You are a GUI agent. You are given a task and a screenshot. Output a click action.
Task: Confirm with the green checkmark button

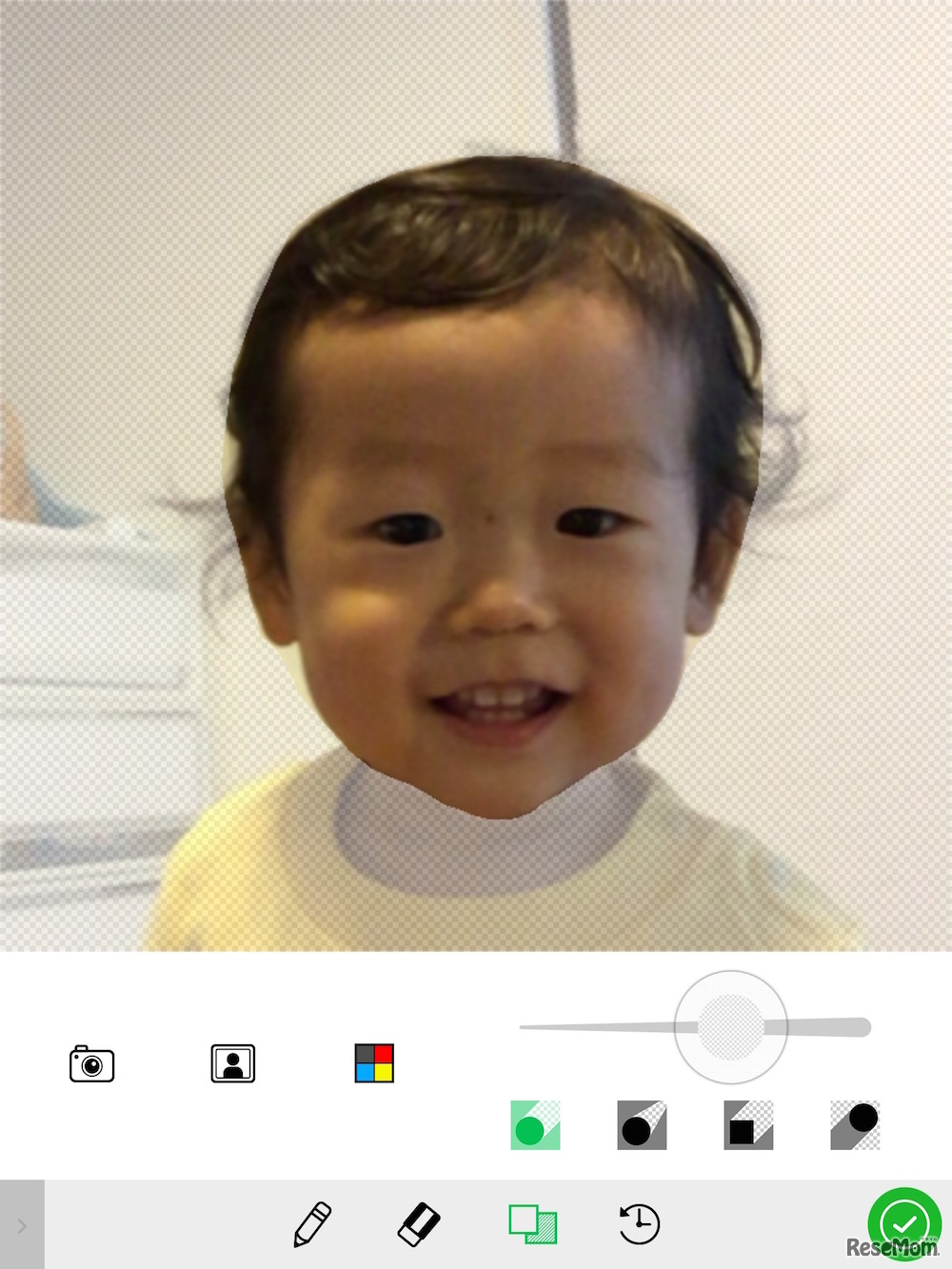click(903, 1223)
